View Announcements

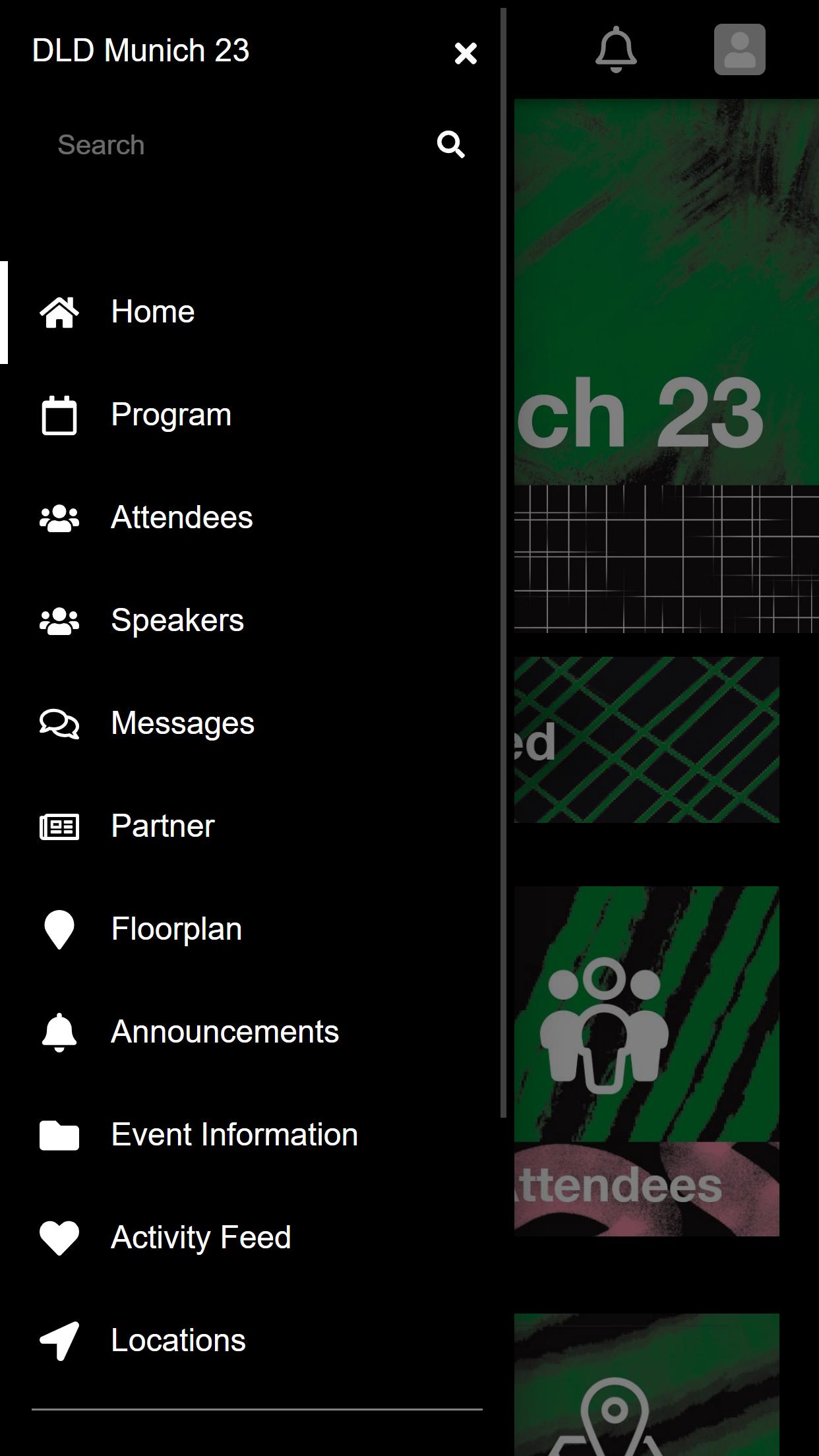pos(224,1032)
